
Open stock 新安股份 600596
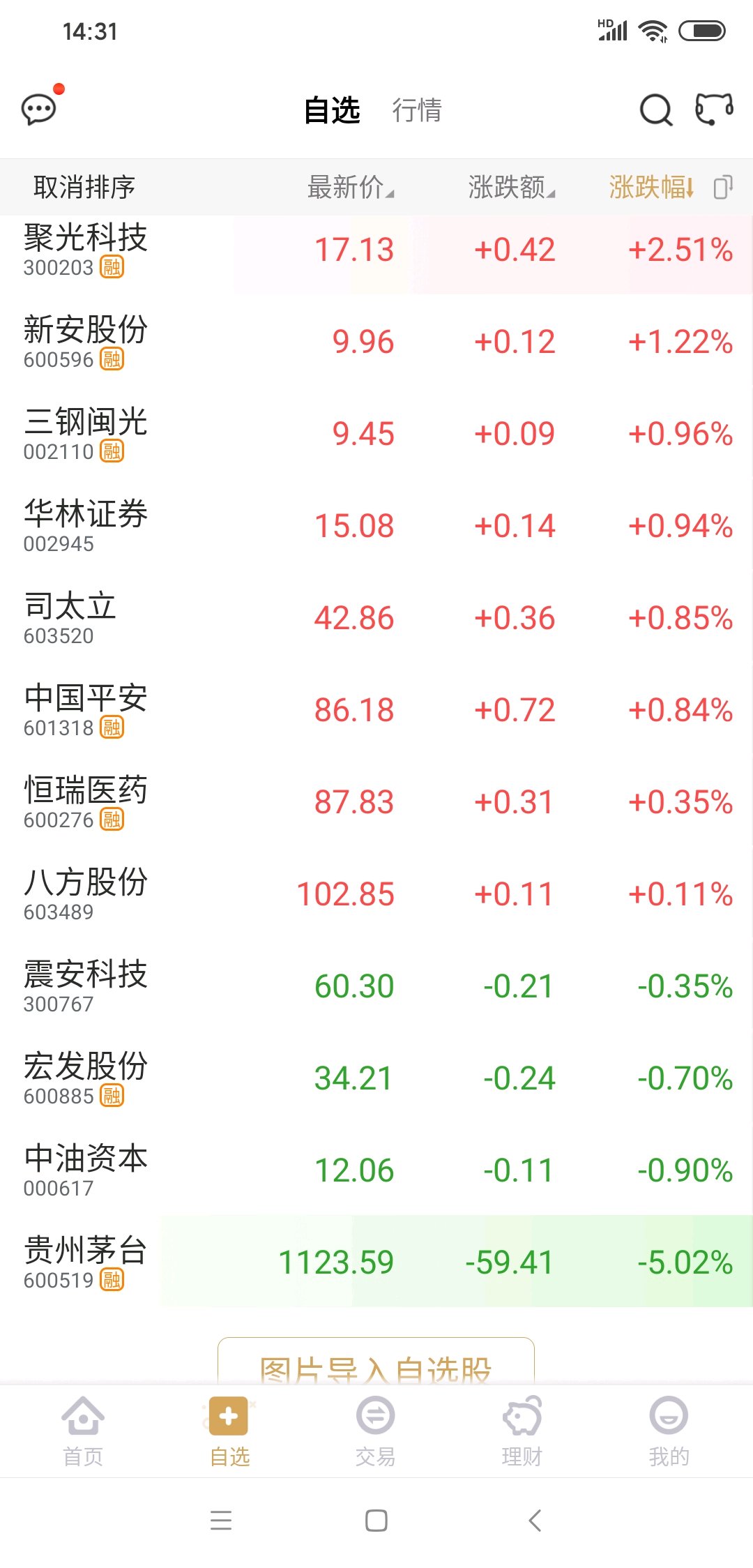click(376, 342)
